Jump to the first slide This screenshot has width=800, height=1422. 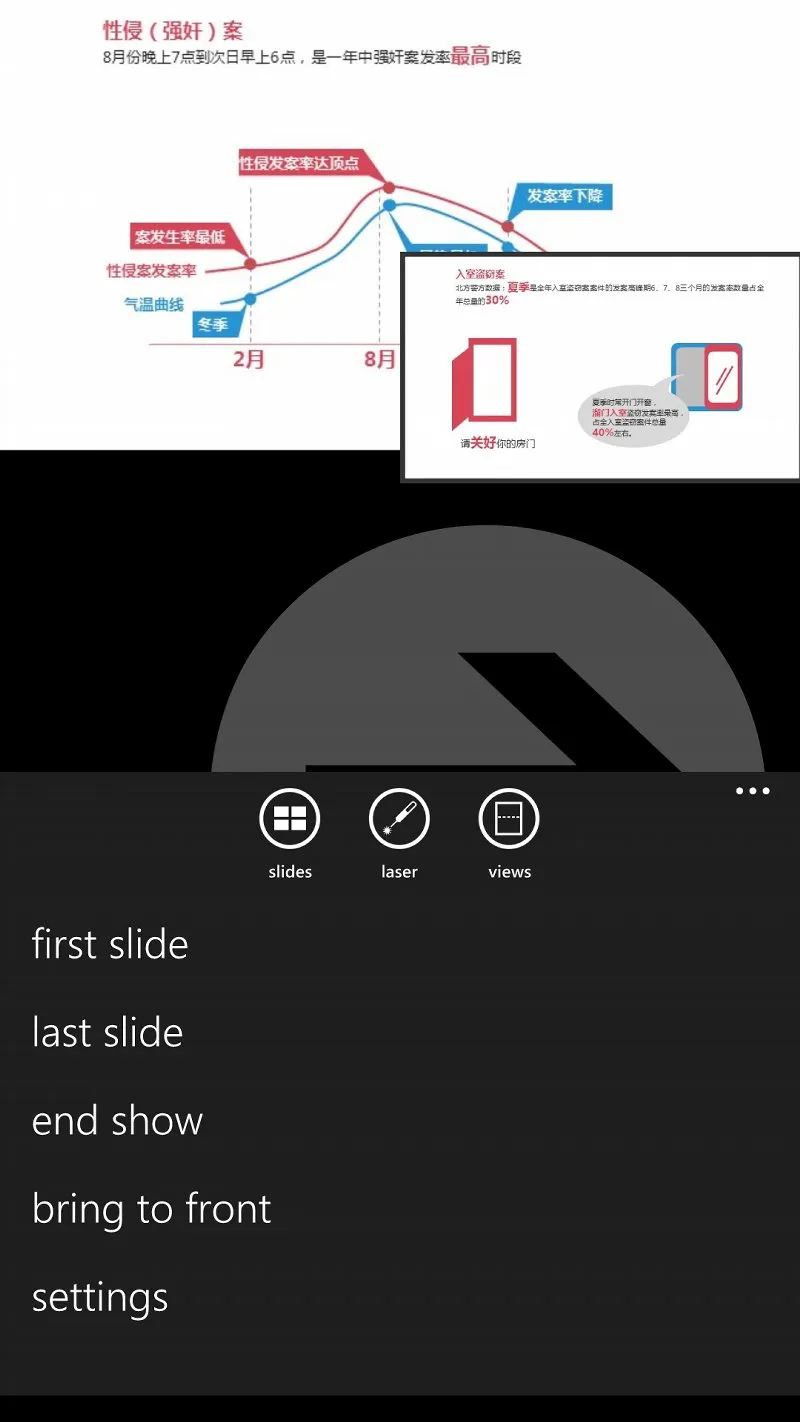110,945
